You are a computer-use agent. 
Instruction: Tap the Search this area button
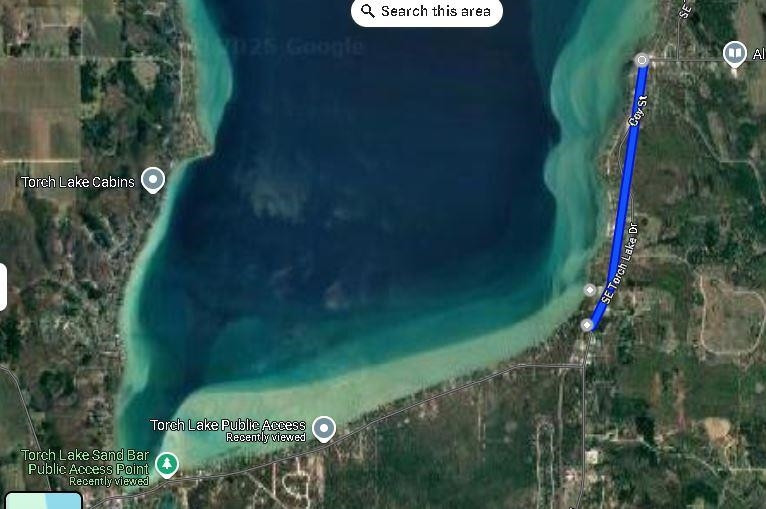[426, 12]
